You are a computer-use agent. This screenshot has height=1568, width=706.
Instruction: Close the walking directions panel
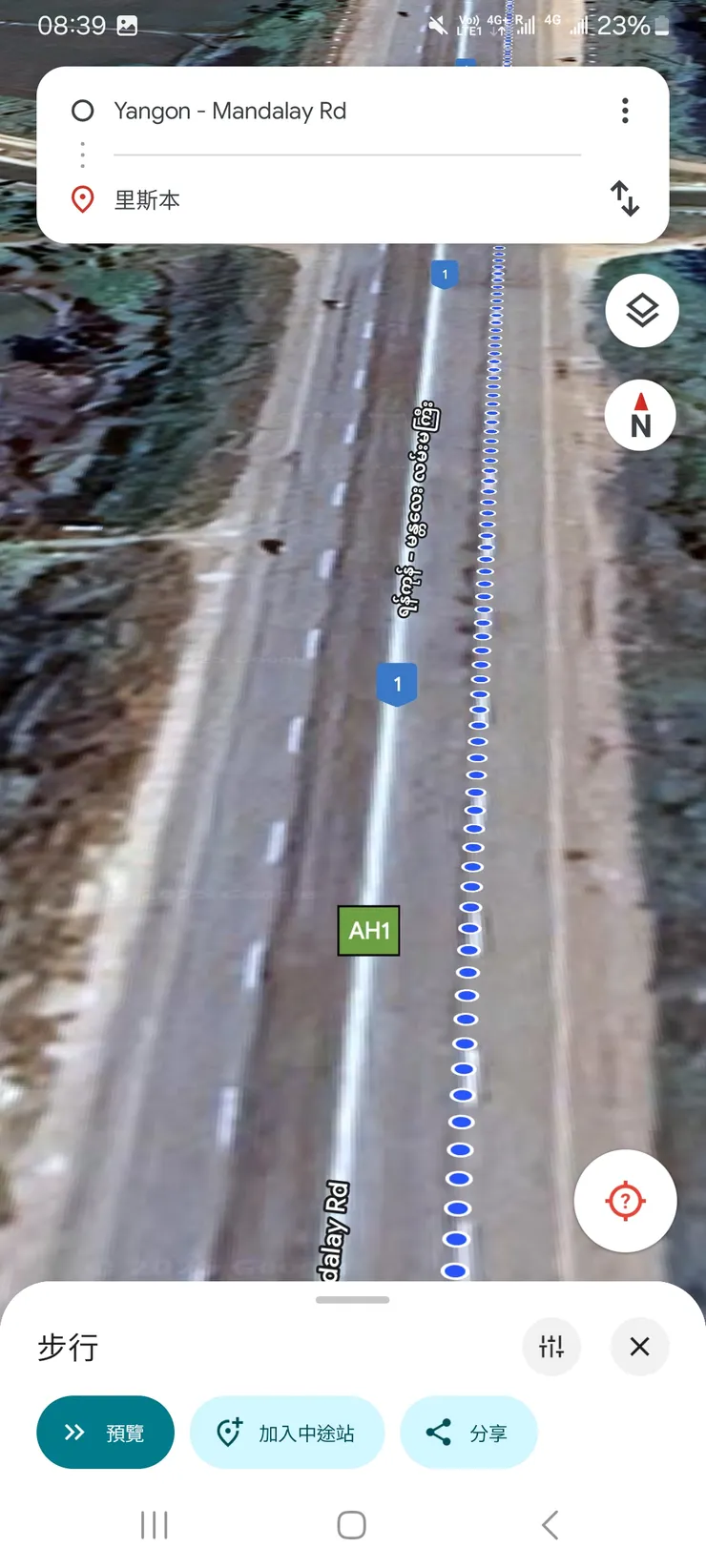click(639, 1347)
